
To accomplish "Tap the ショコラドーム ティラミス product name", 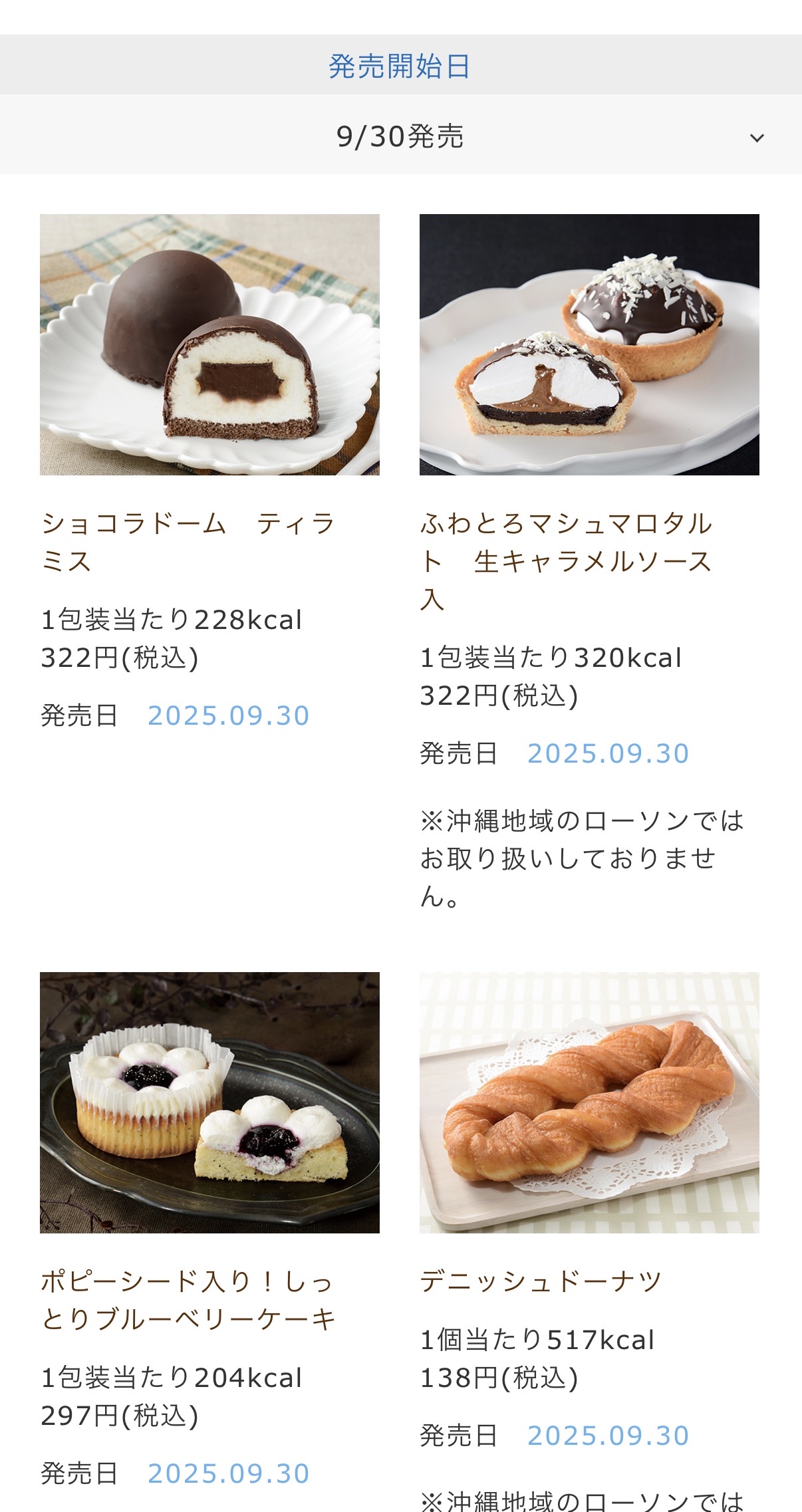I will point(188,542).
